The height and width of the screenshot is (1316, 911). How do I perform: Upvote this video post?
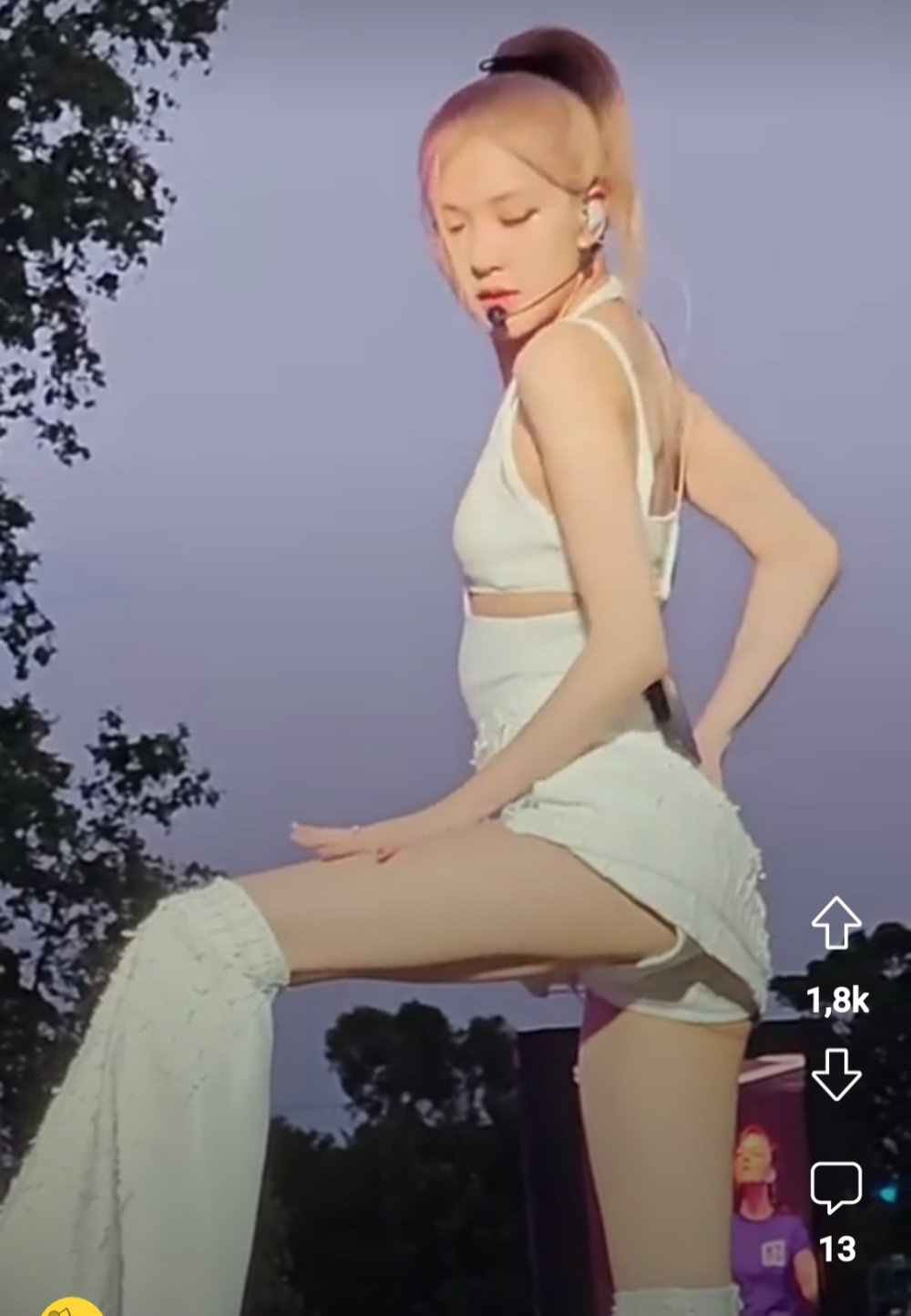836,922
